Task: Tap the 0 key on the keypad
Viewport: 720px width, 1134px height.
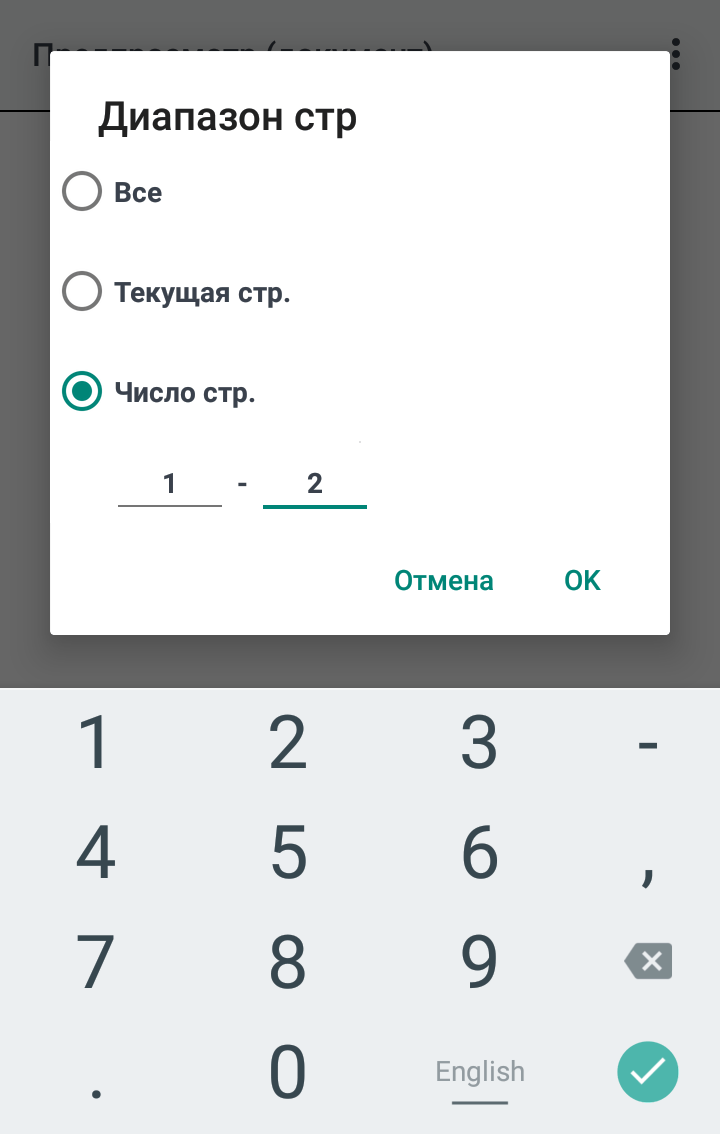Action: (288, 1071)
